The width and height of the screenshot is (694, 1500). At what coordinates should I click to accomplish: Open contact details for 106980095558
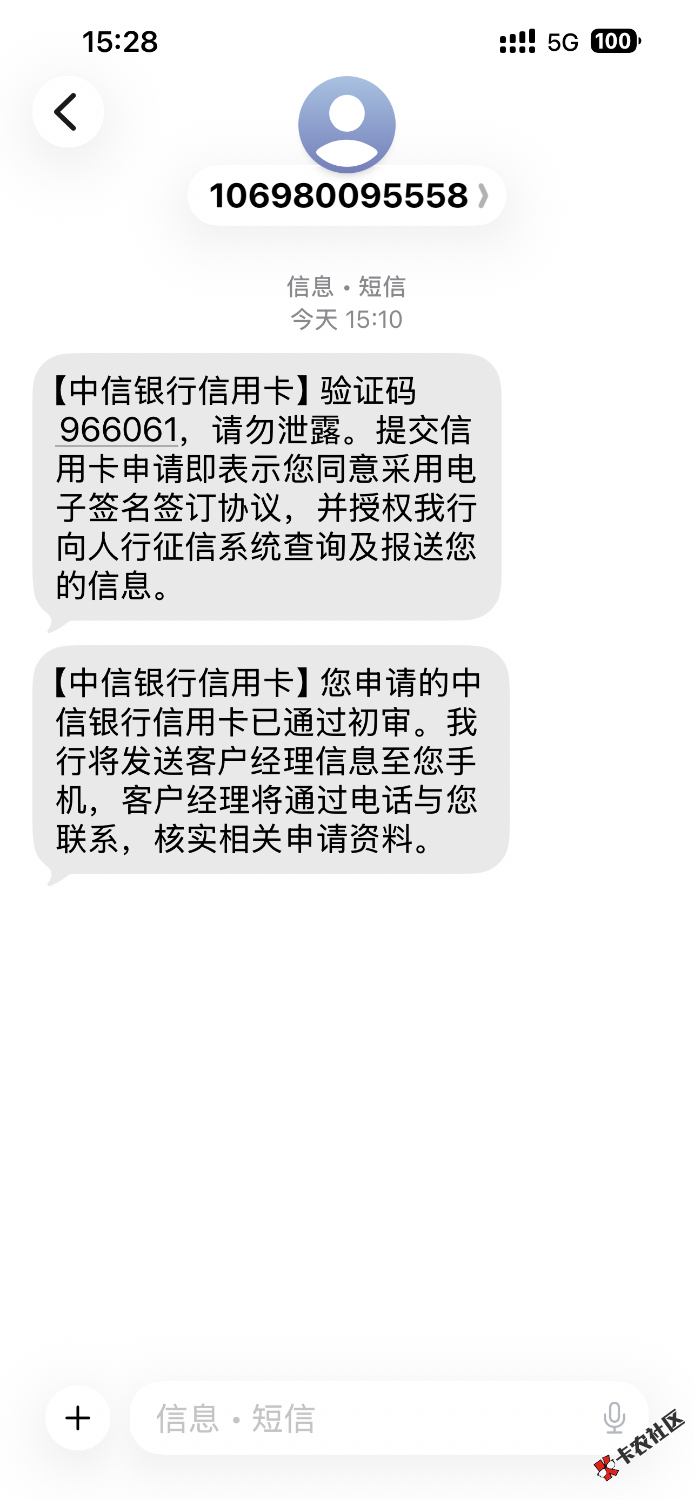click(346, 195)
